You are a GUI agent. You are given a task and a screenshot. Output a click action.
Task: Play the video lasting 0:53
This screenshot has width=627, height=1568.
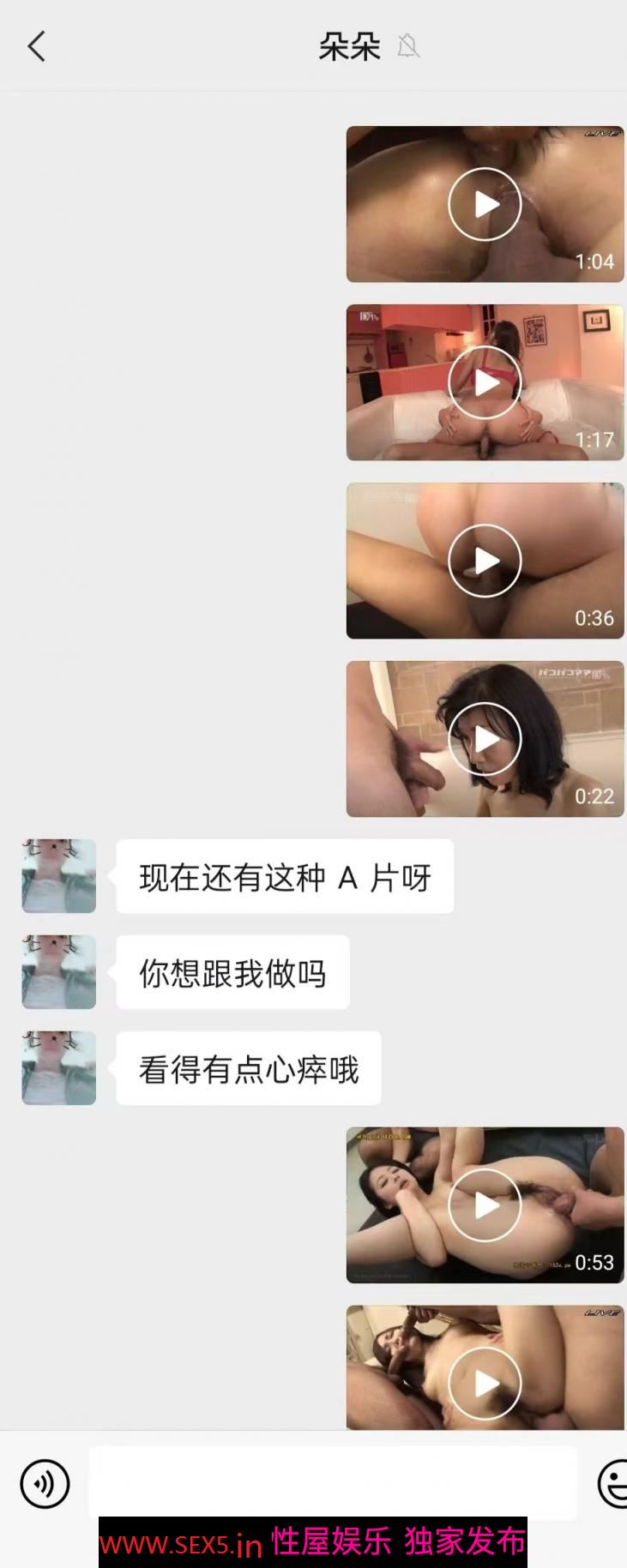(485, 1205)
